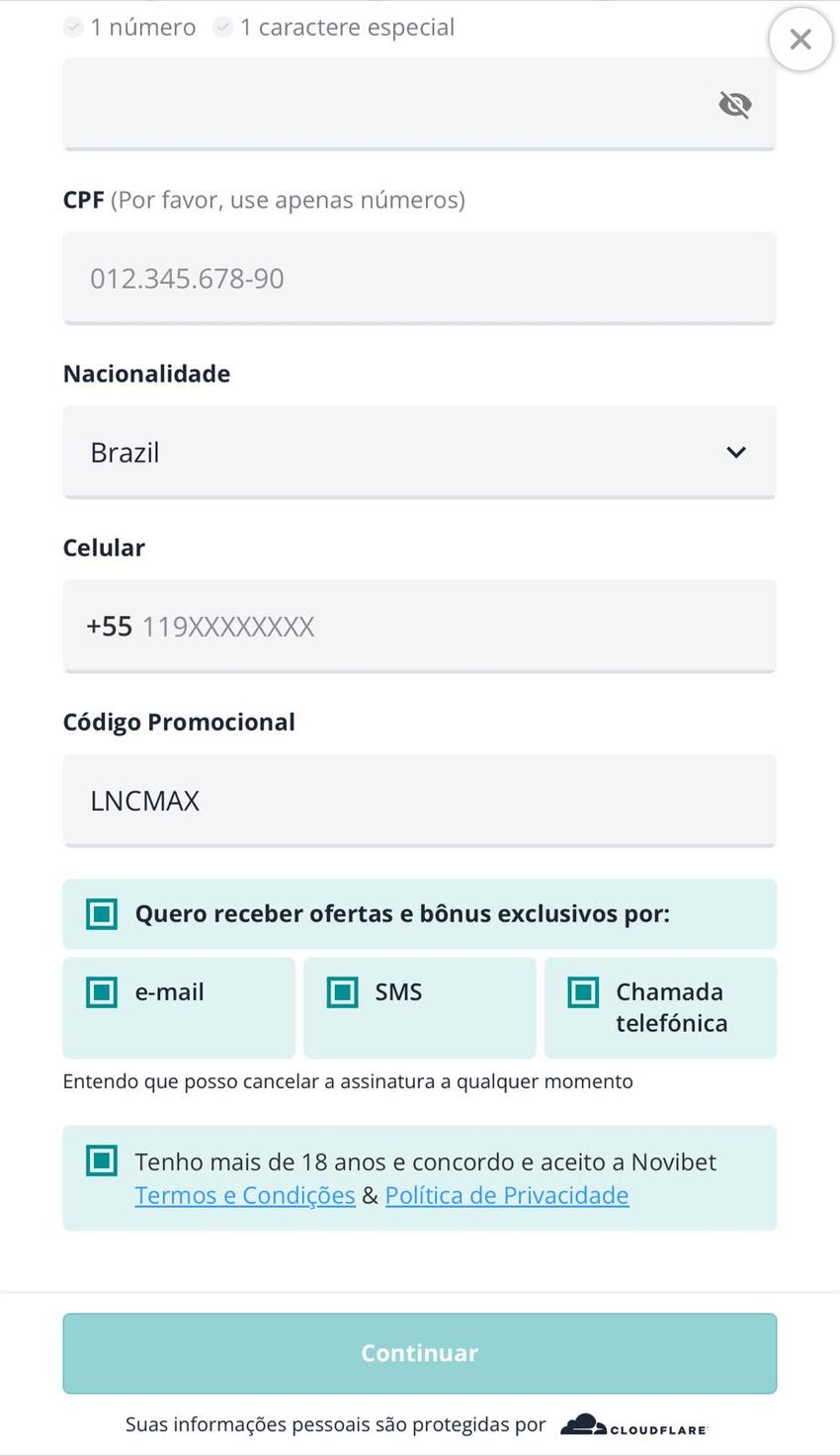The height and width of the screenshot is (1456, 840).
Task: Toggle 'Quero receber ofertas e bônus exclusivos'
Action: point(100,913)
